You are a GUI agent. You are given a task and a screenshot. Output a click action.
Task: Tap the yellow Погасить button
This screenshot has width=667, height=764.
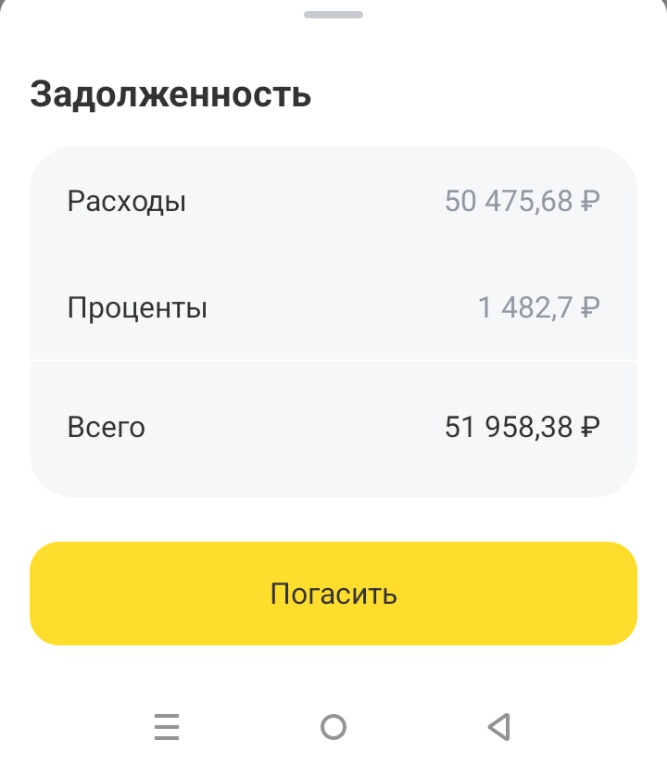[333, 593]
